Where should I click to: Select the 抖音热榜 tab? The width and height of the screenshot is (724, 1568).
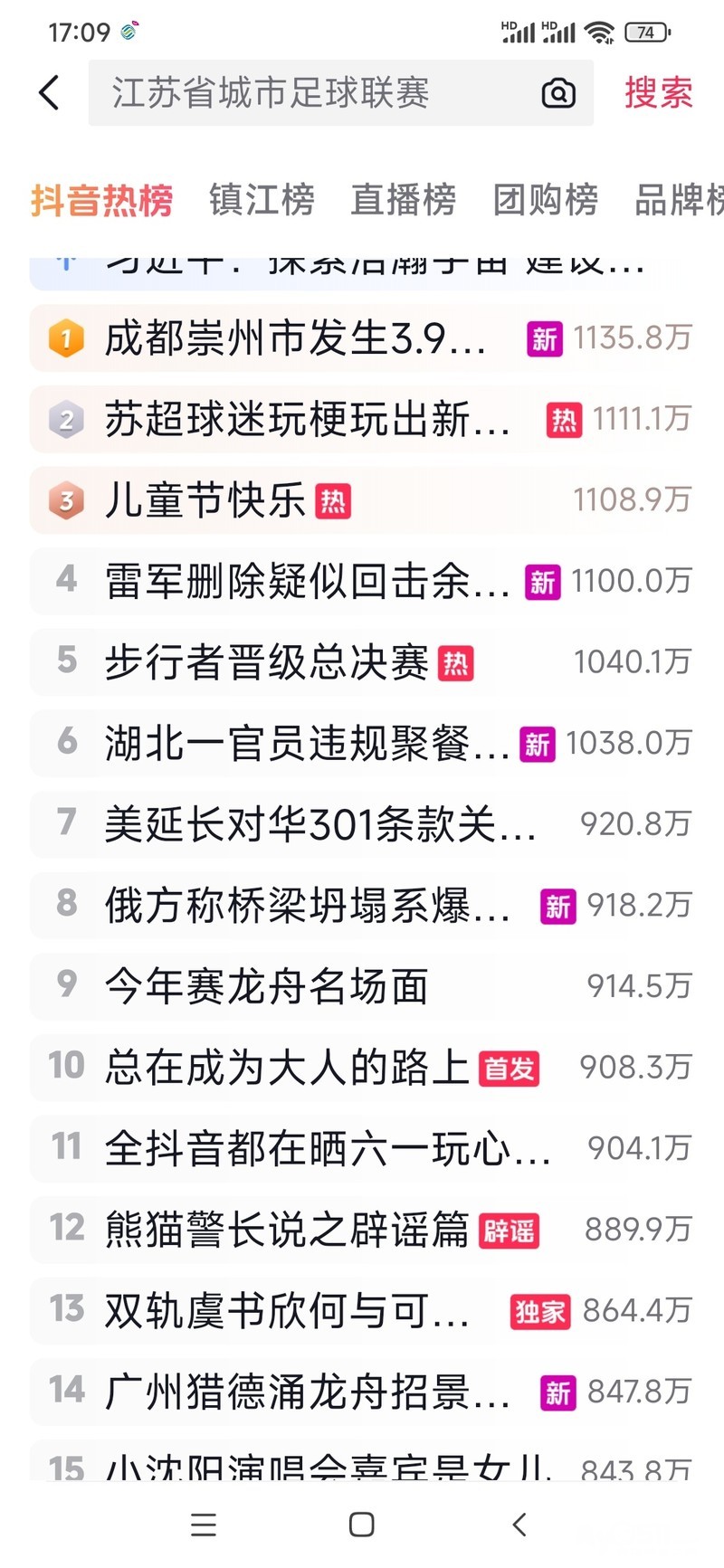101,200
